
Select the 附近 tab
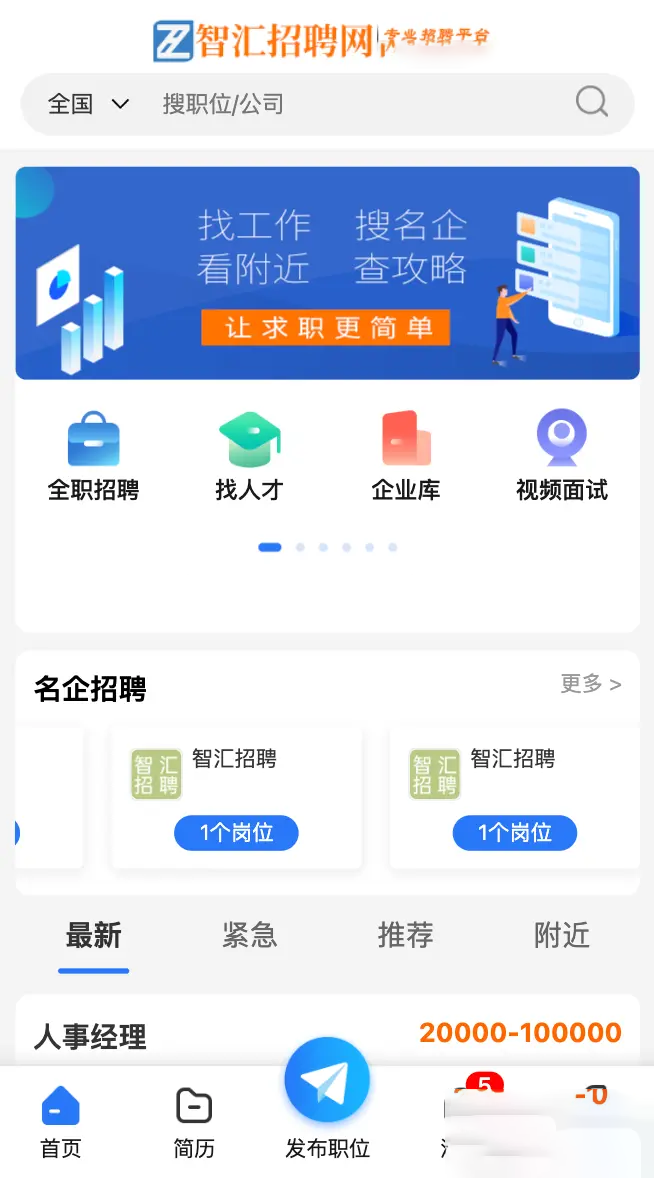pyautogui.click(x=561, y=936)
